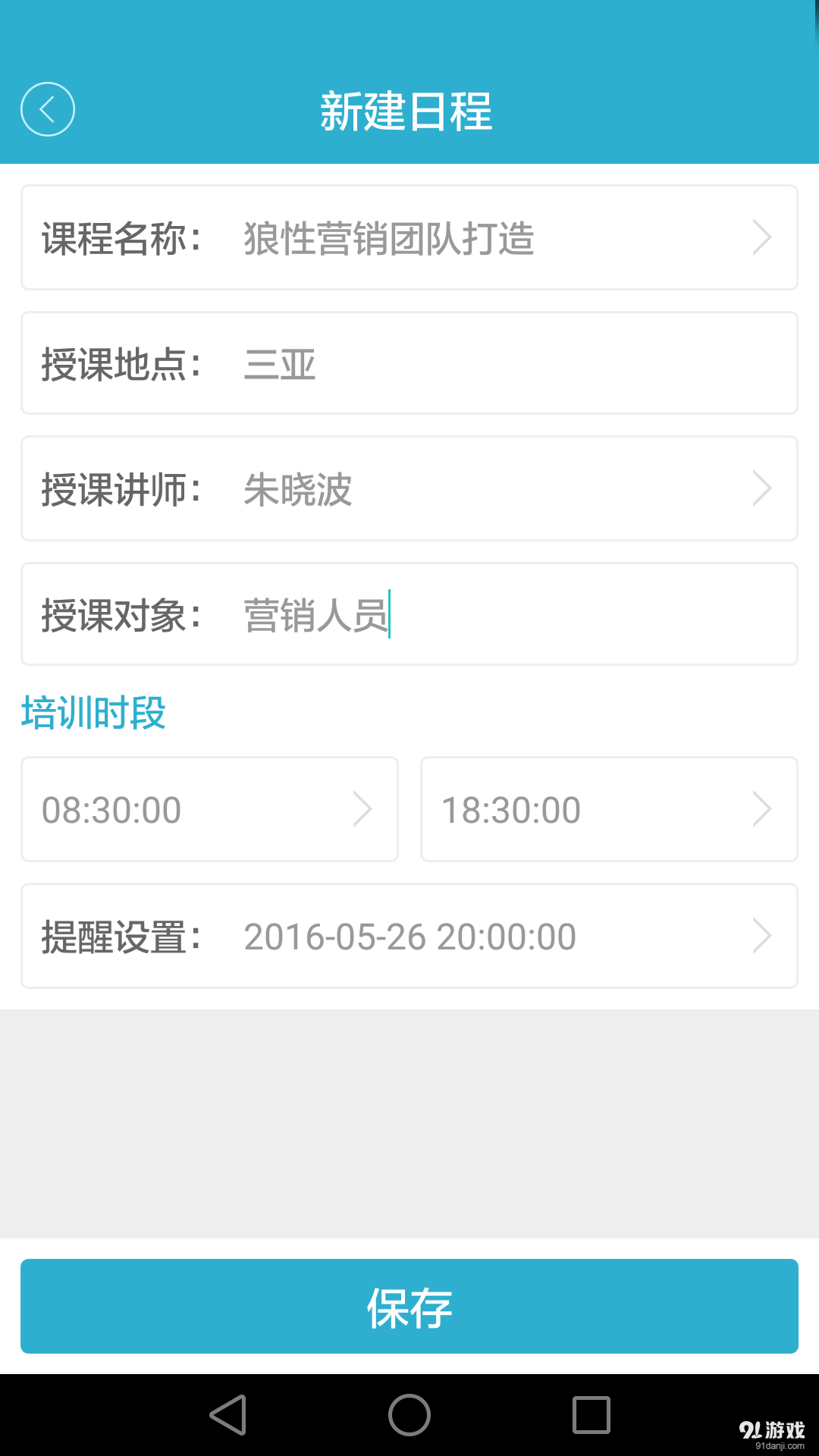Tap the arrow next to 授课讲师
The height and width of the screenshot is (1456, 819).
(763, 489)
